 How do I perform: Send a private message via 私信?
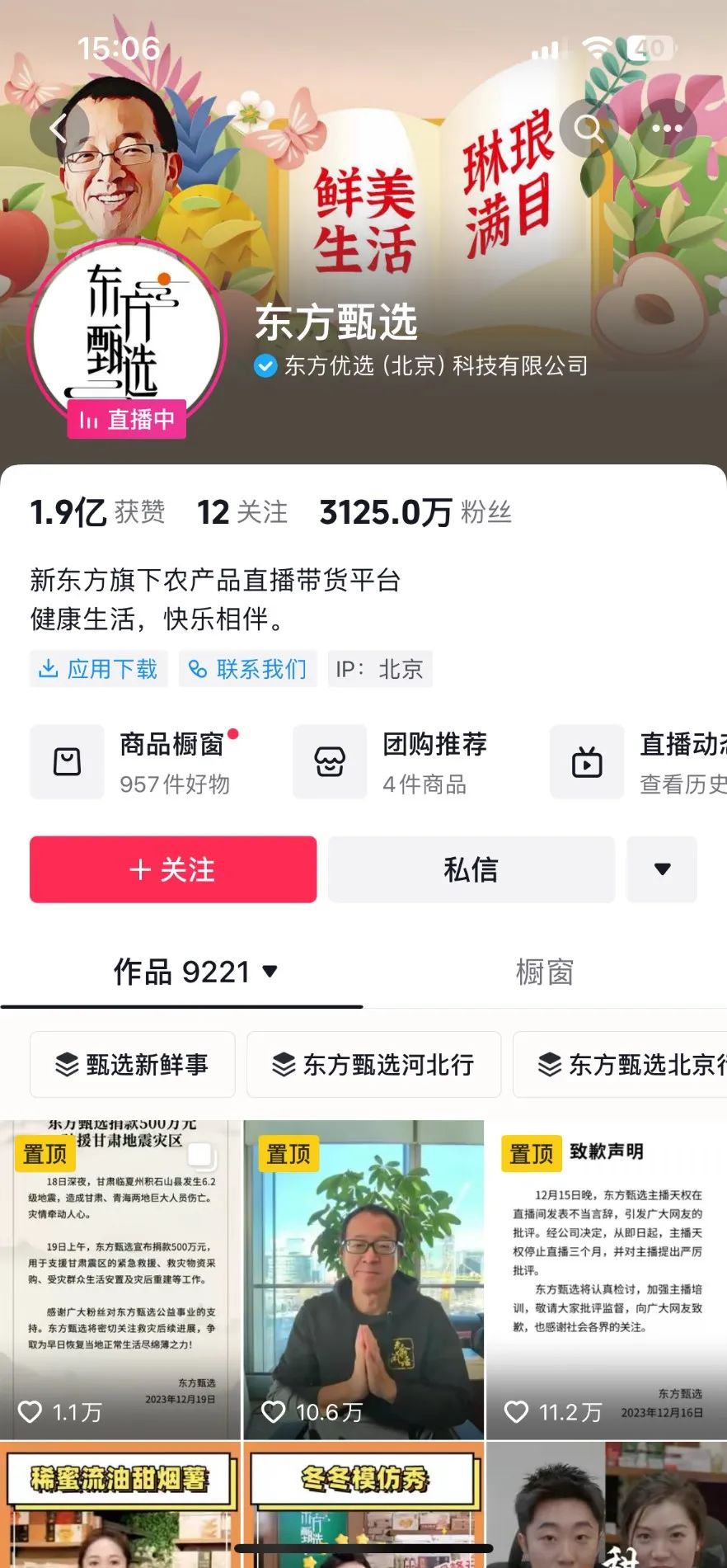click(471, 869)
